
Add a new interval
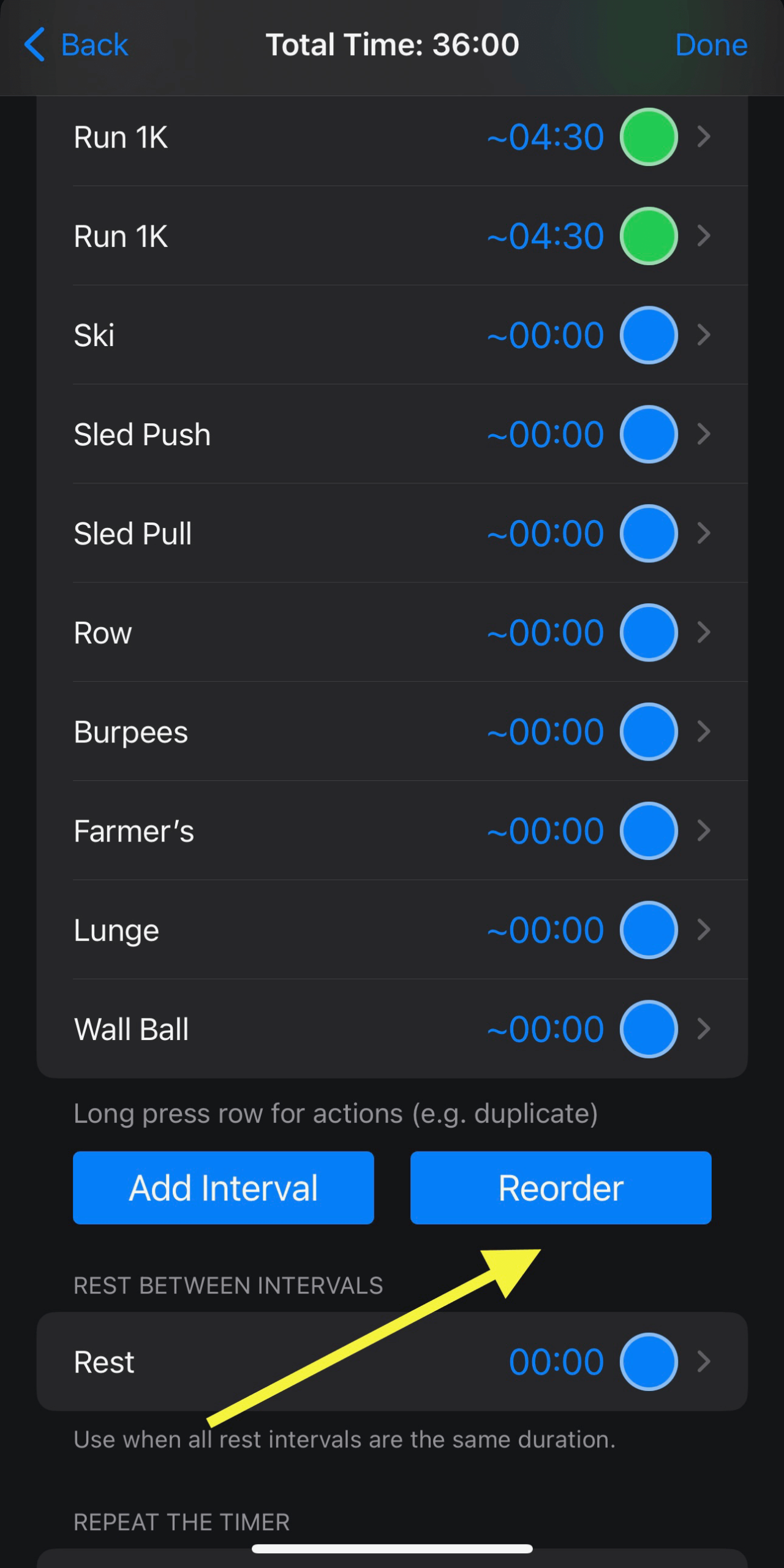click(x=224, y=1188)
